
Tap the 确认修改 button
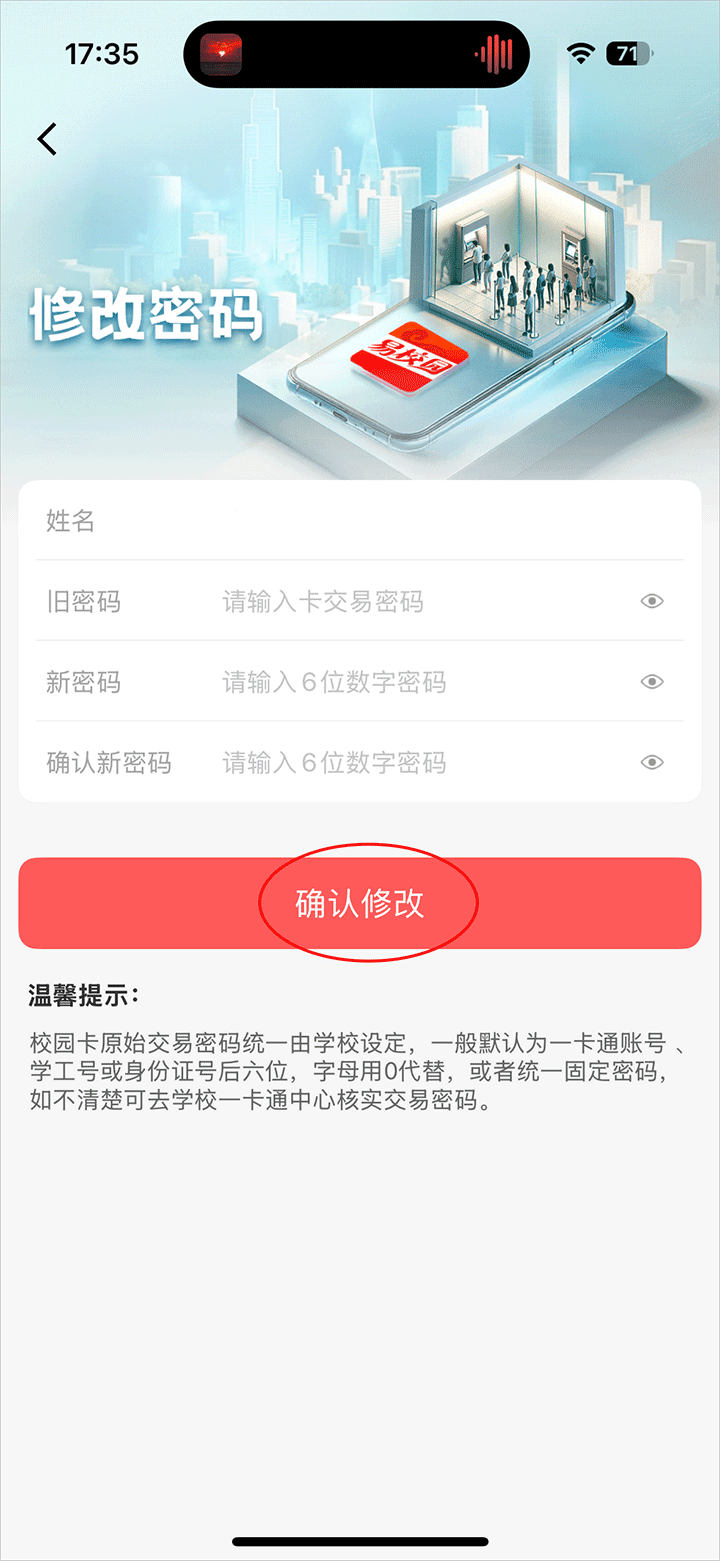click(x=360, y=903)
